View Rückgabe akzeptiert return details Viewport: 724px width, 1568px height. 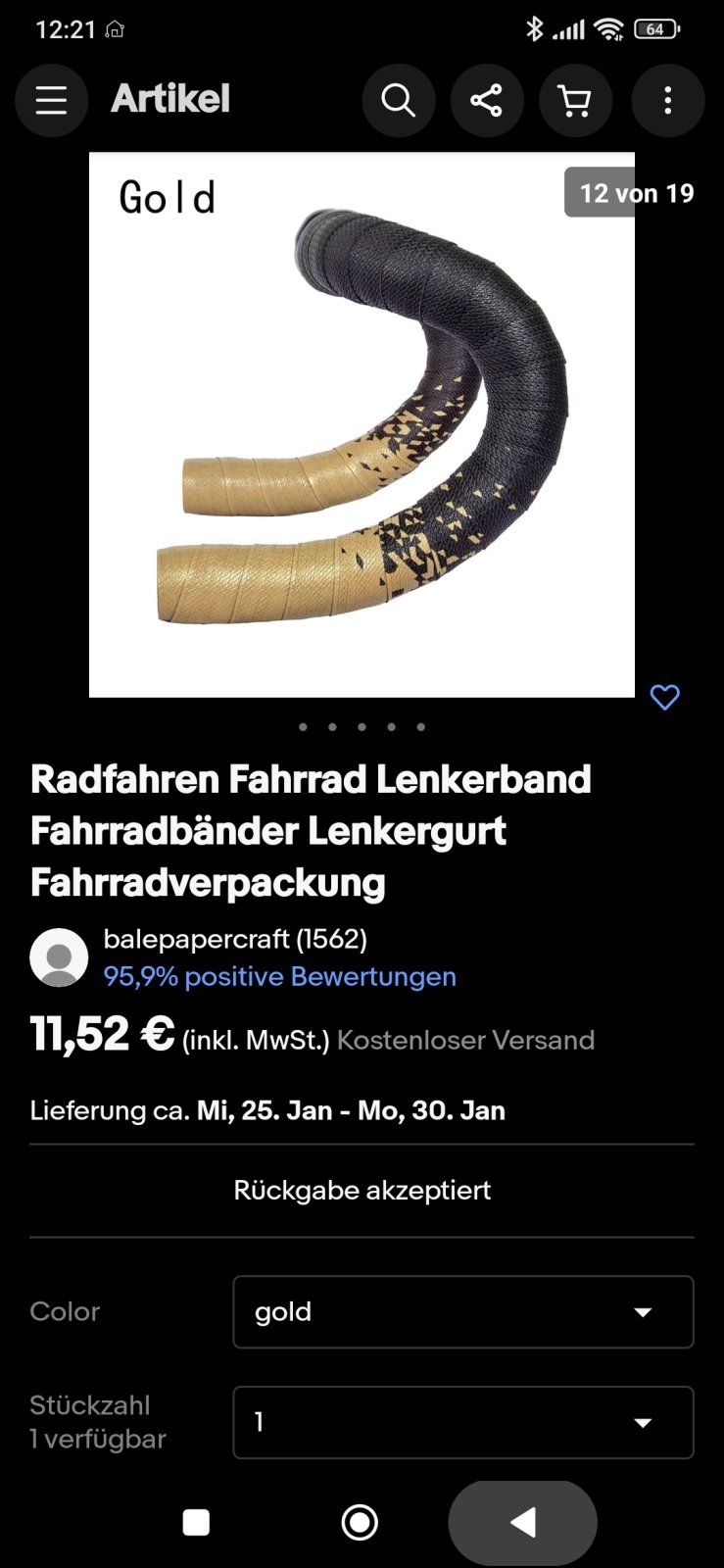pos(362,1190)
